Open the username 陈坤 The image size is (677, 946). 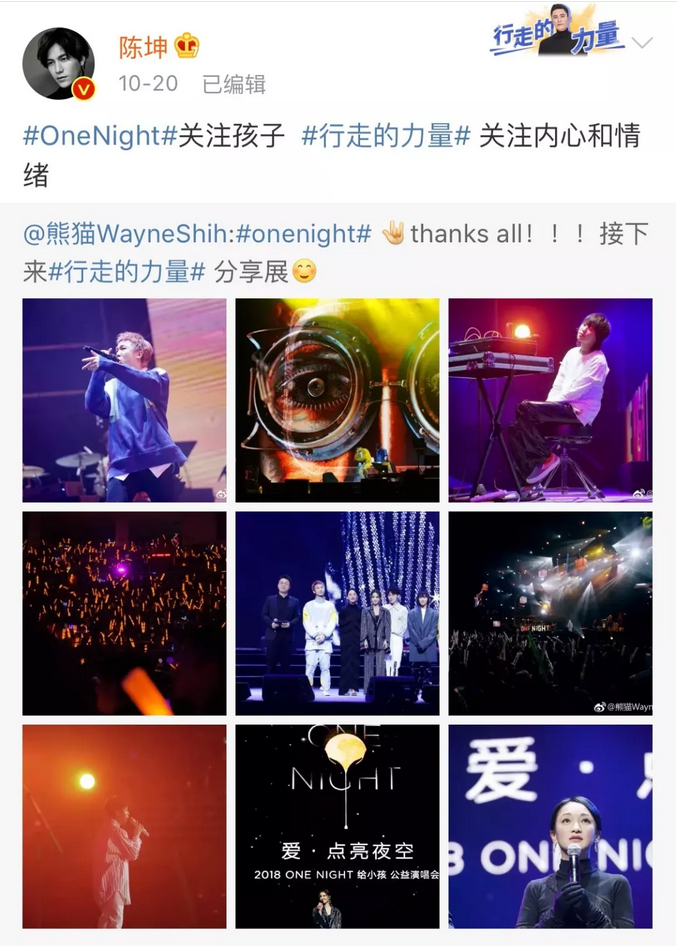(144, 45)
